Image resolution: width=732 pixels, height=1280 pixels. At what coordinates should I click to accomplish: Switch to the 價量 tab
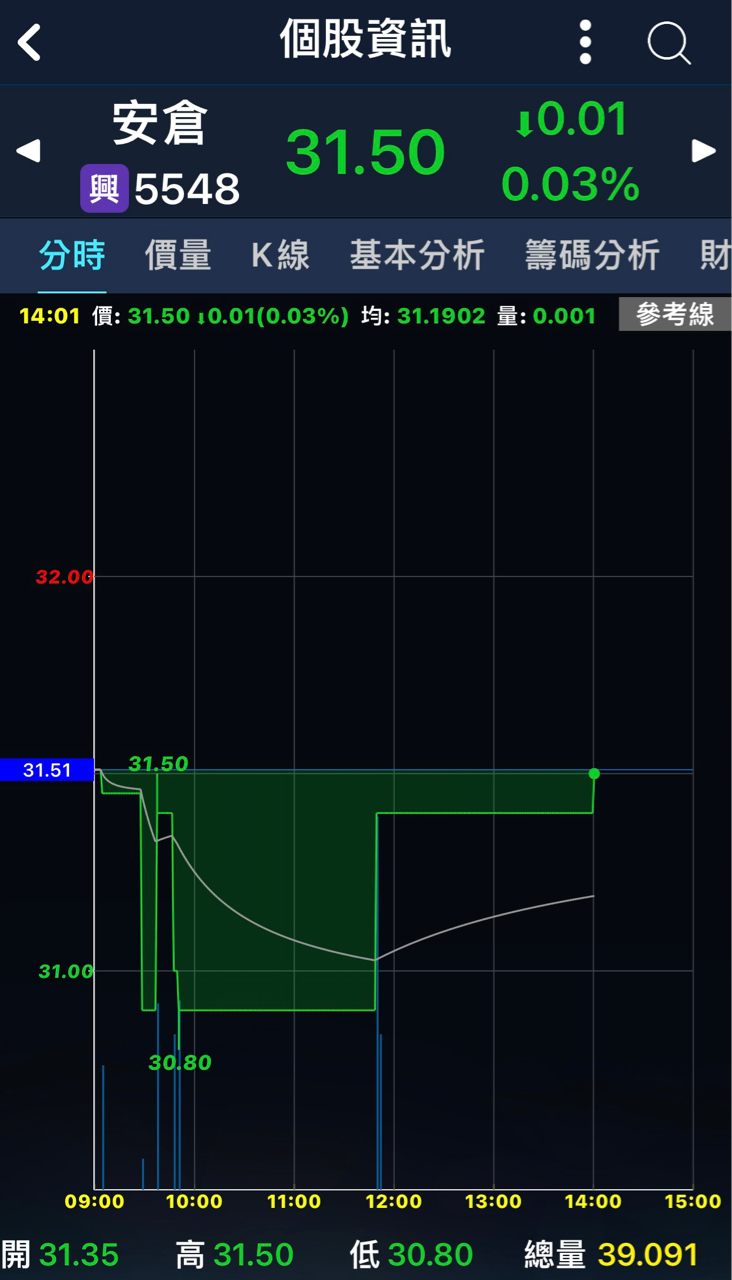(178, 255)
